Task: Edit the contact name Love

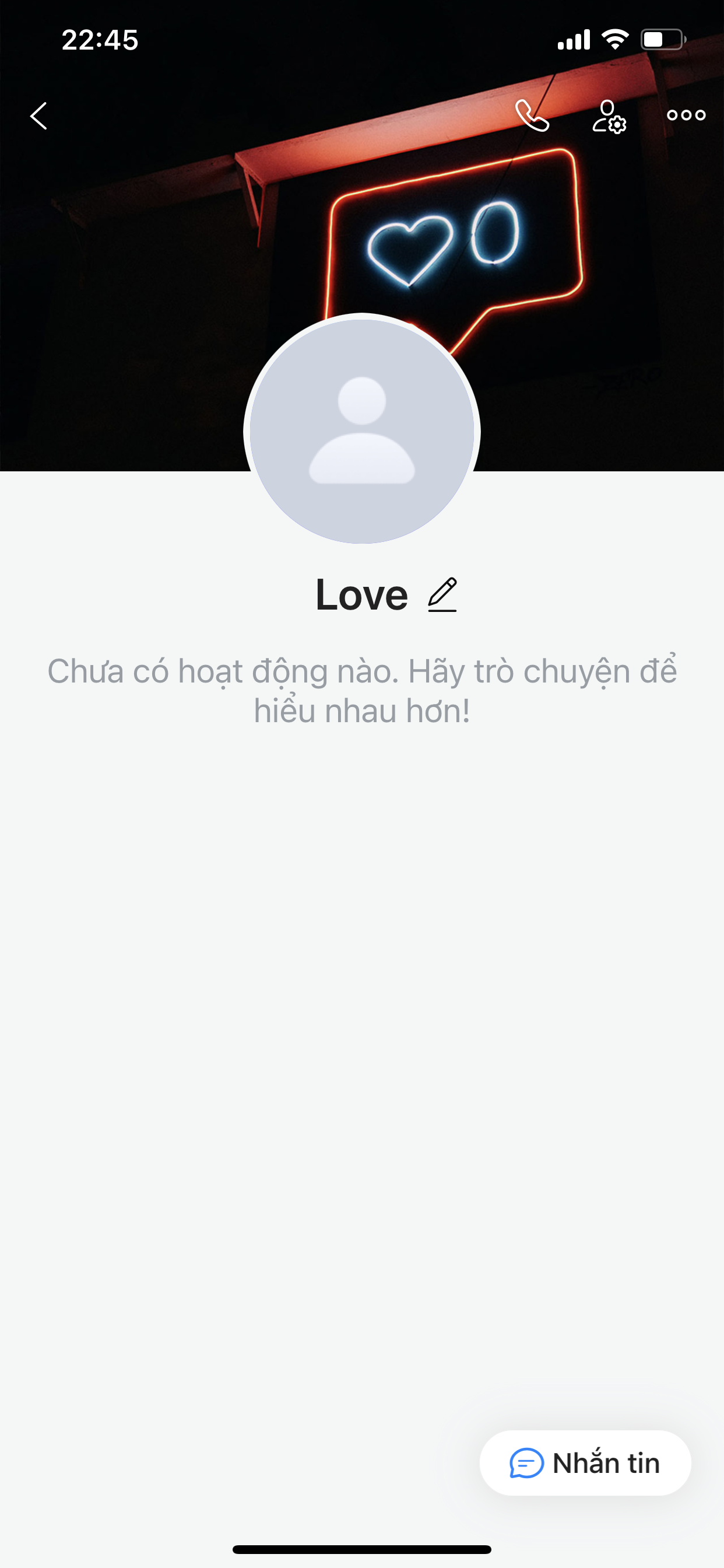Action: (x=442, y=594)
